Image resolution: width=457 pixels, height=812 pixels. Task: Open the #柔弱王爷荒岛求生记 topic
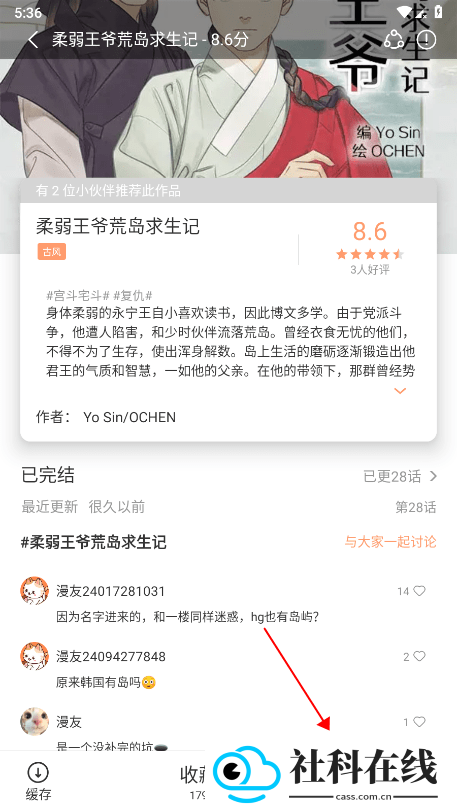point(93,542)
